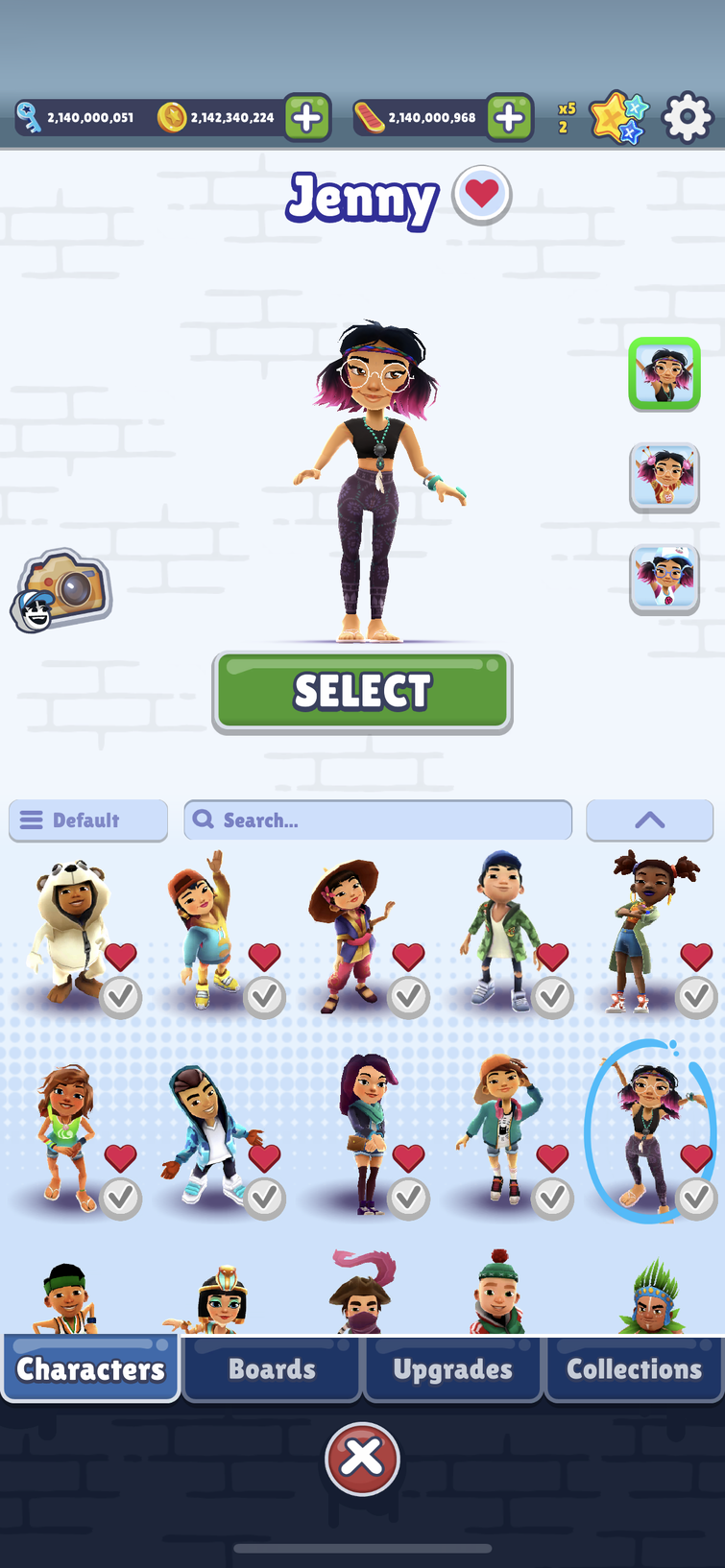Switch to the Boards tab
The height and width of the screenshot is (1568, 725).
[272, 1368]
